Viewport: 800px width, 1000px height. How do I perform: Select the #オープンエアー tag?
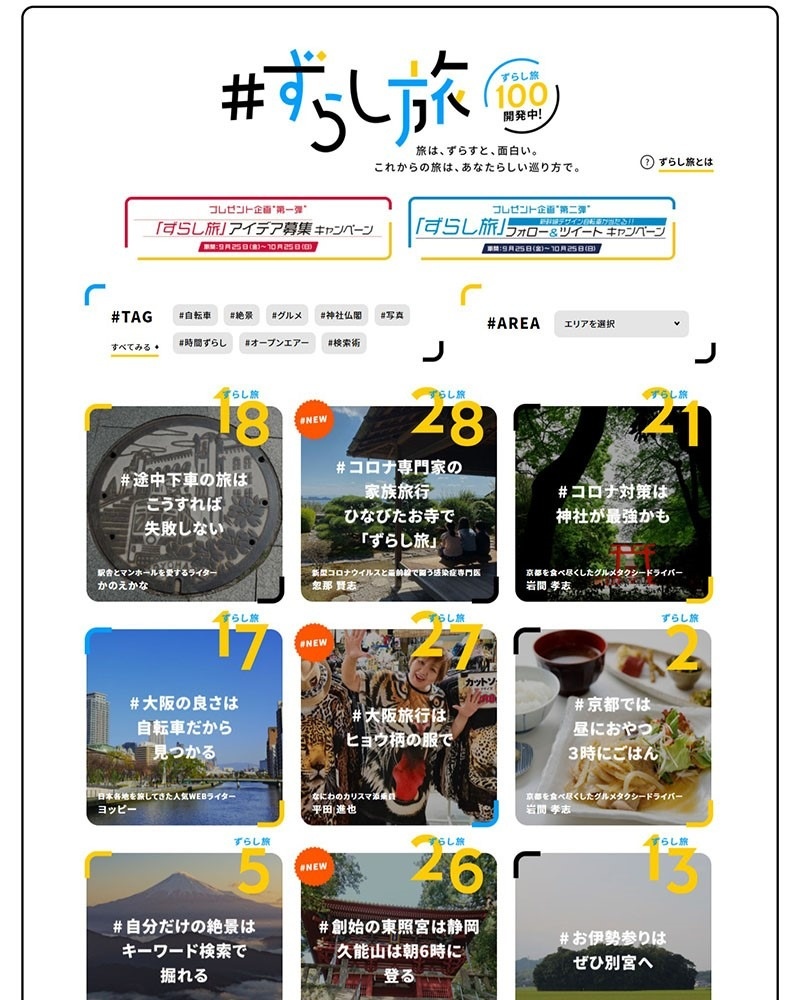pos(277,343)
